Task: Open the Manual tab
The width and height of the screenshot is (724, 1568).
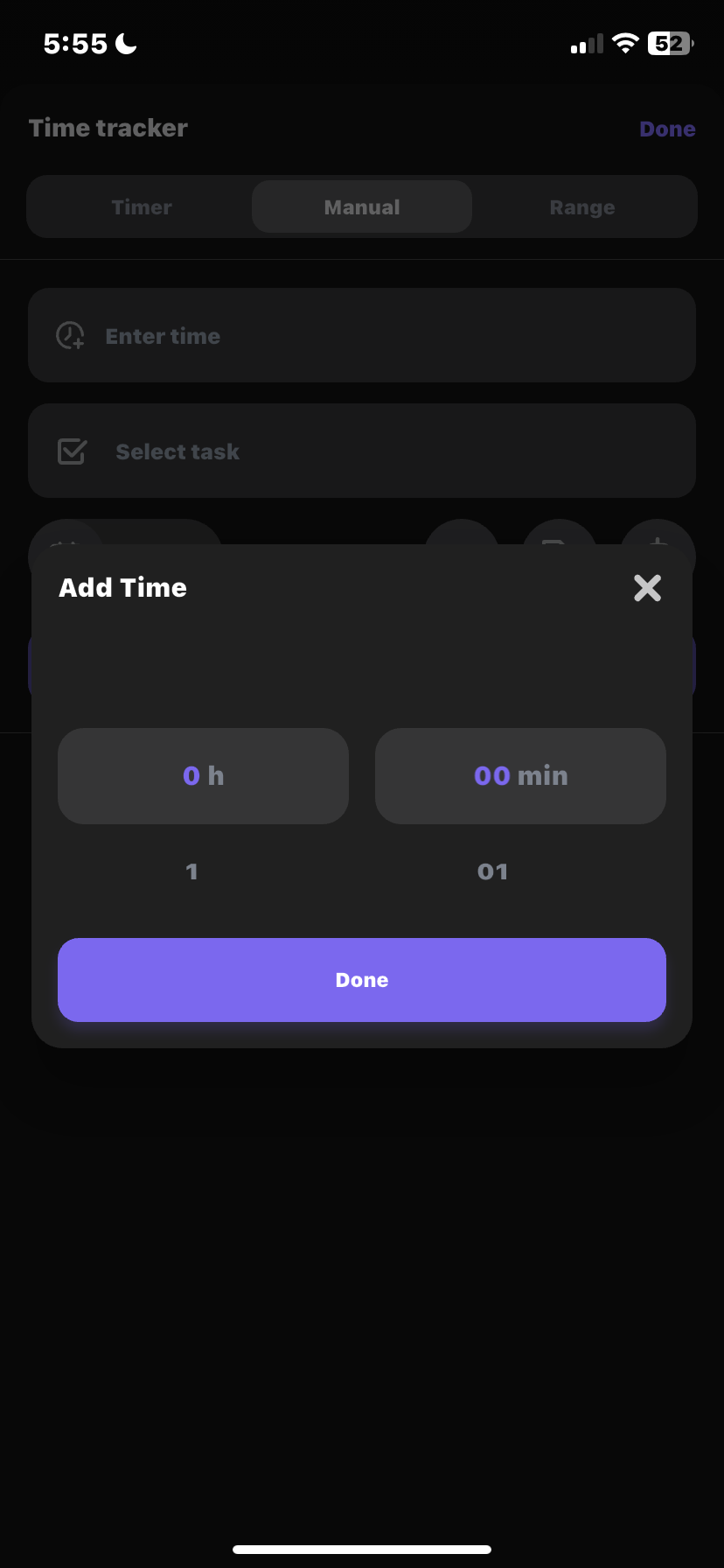Action: pyautogui.click(x=361, y=206)
